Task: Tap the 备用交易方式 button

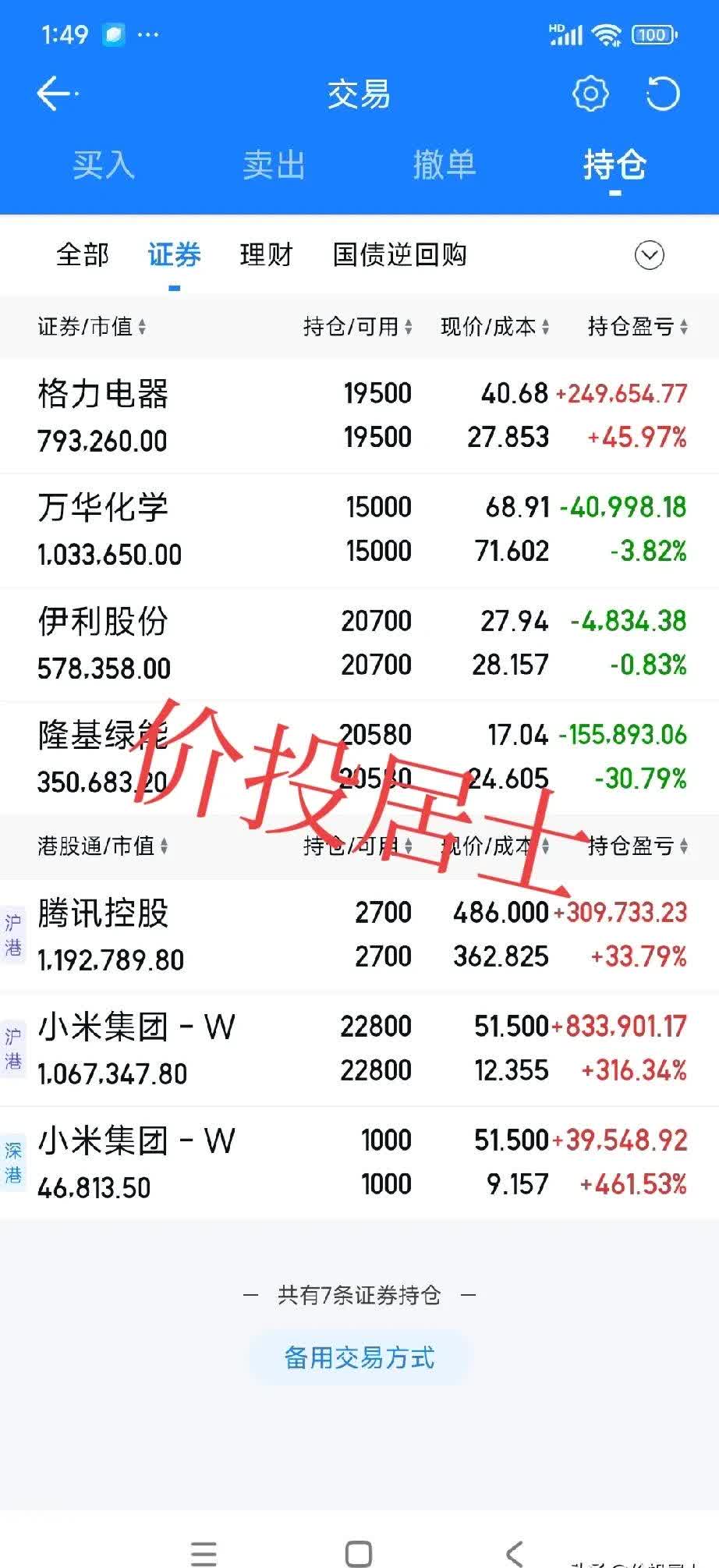Action: (x=359, y=1357)
